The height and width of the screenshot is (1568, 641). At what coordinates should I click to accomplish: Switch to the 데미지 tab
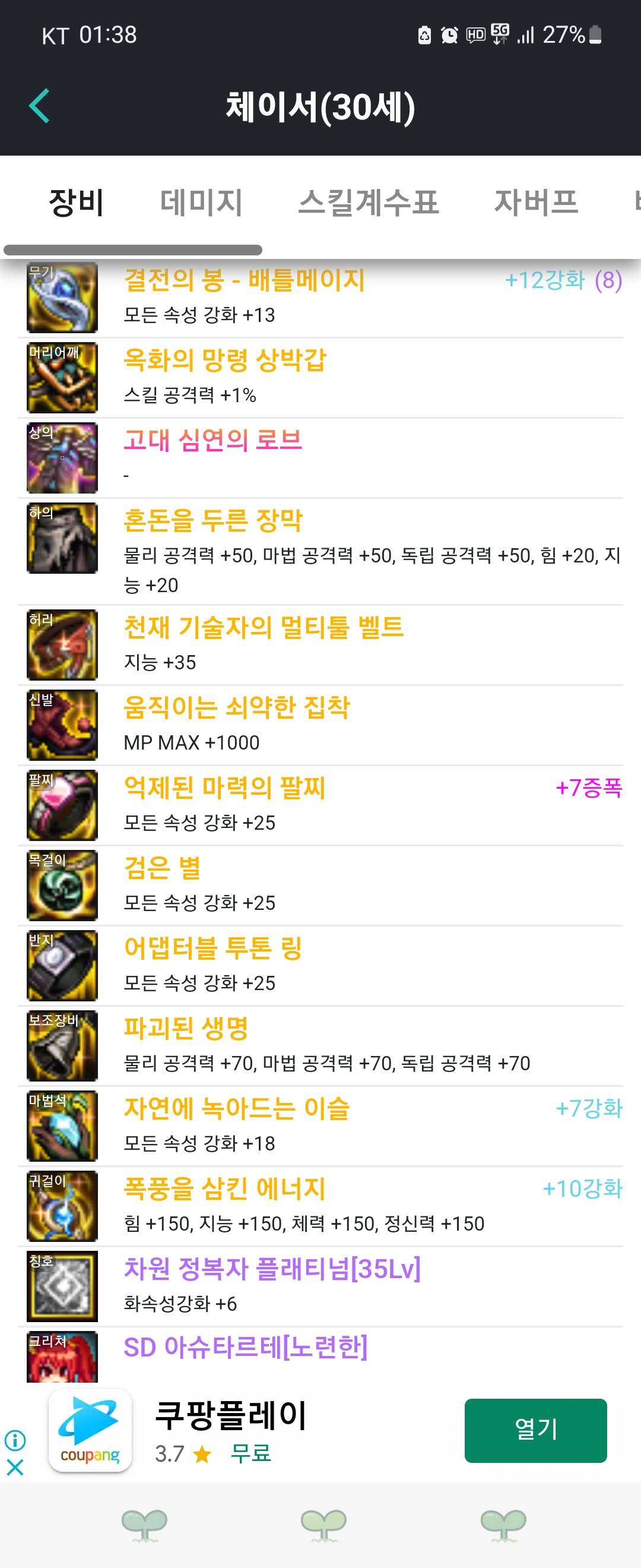click(201, 203)
